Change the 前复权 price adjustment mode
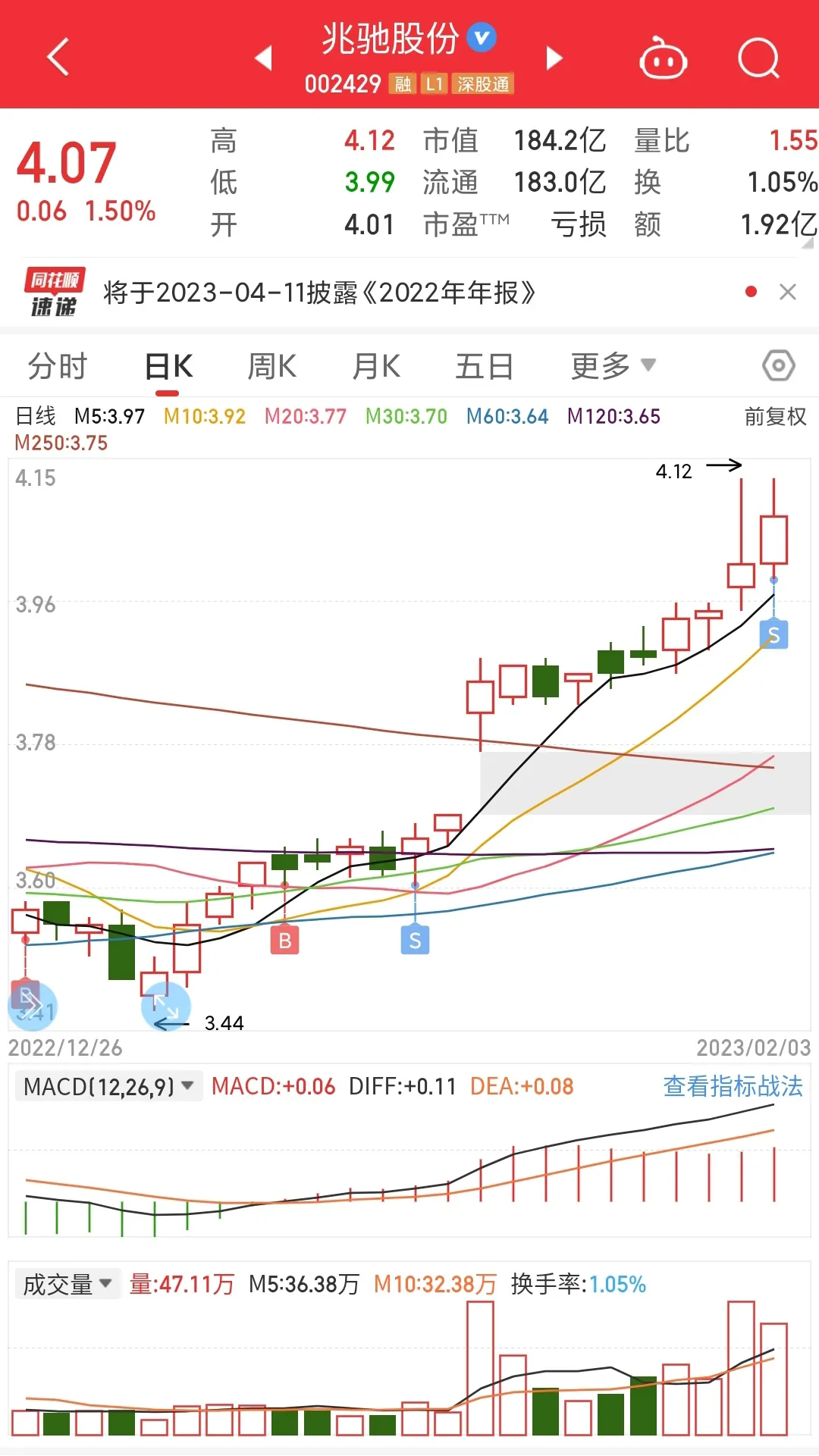This screenshot has height=1456, width=819. 775,417
